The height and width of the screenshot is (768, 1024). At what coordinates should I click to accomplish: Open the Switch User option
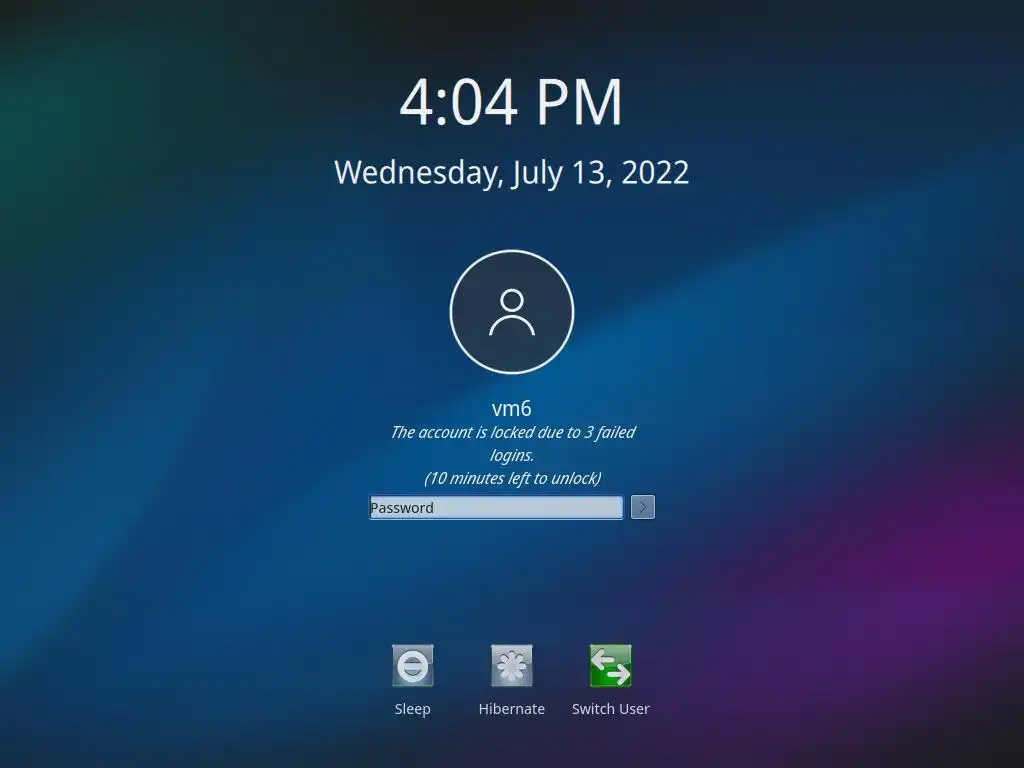click(x=610, y=666)
